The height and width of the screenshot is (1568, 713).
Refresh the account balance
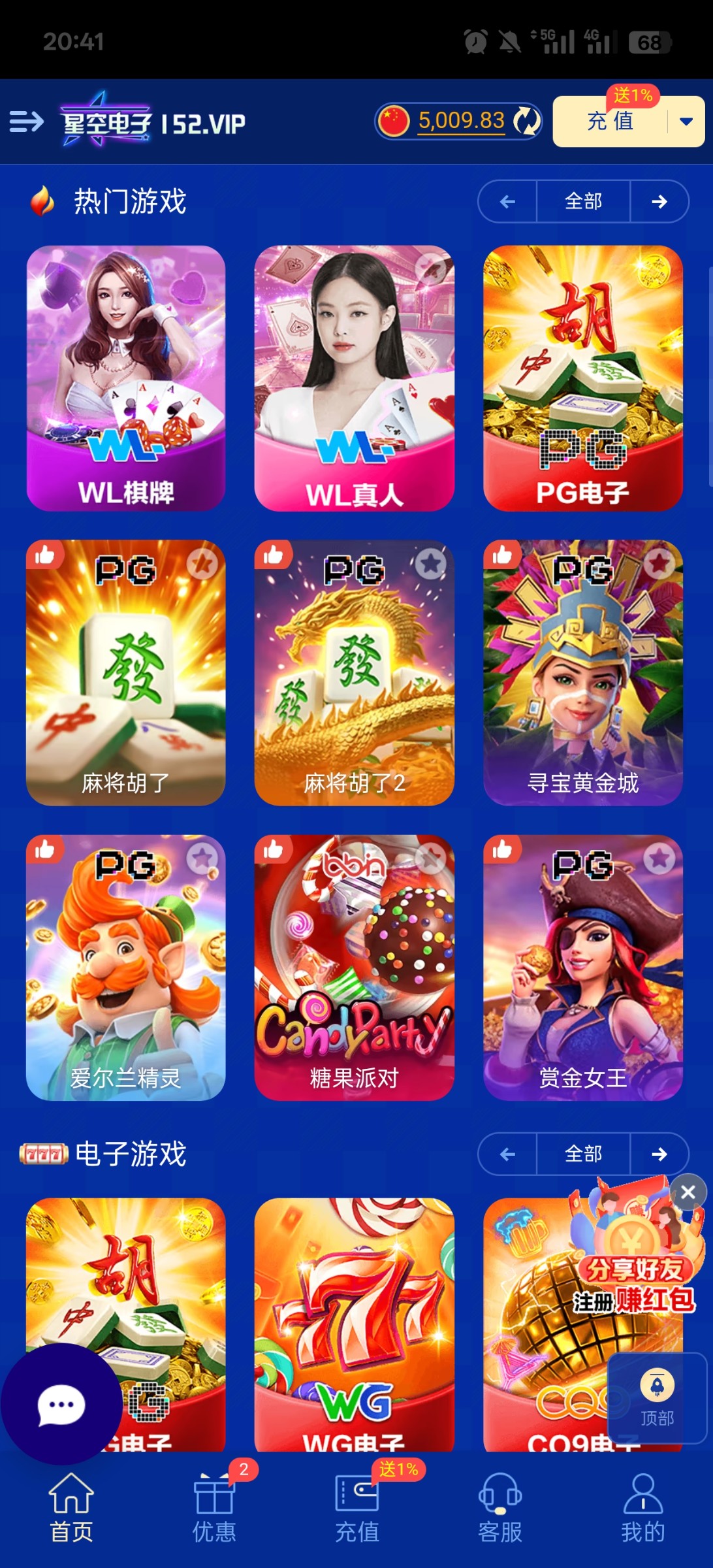click(526, 122)
